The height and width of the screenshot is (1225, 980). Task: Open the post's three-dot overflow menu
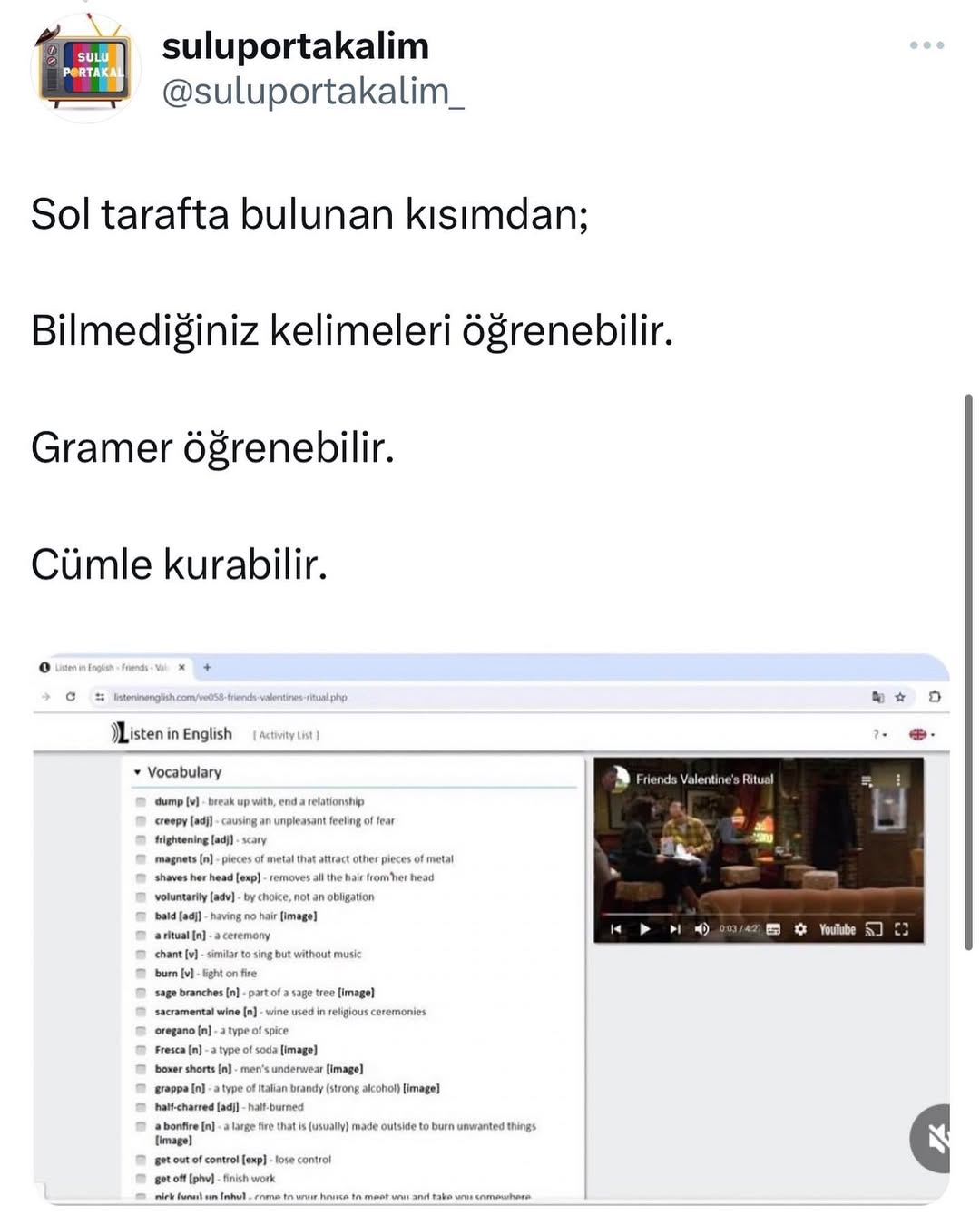point(926,45)
